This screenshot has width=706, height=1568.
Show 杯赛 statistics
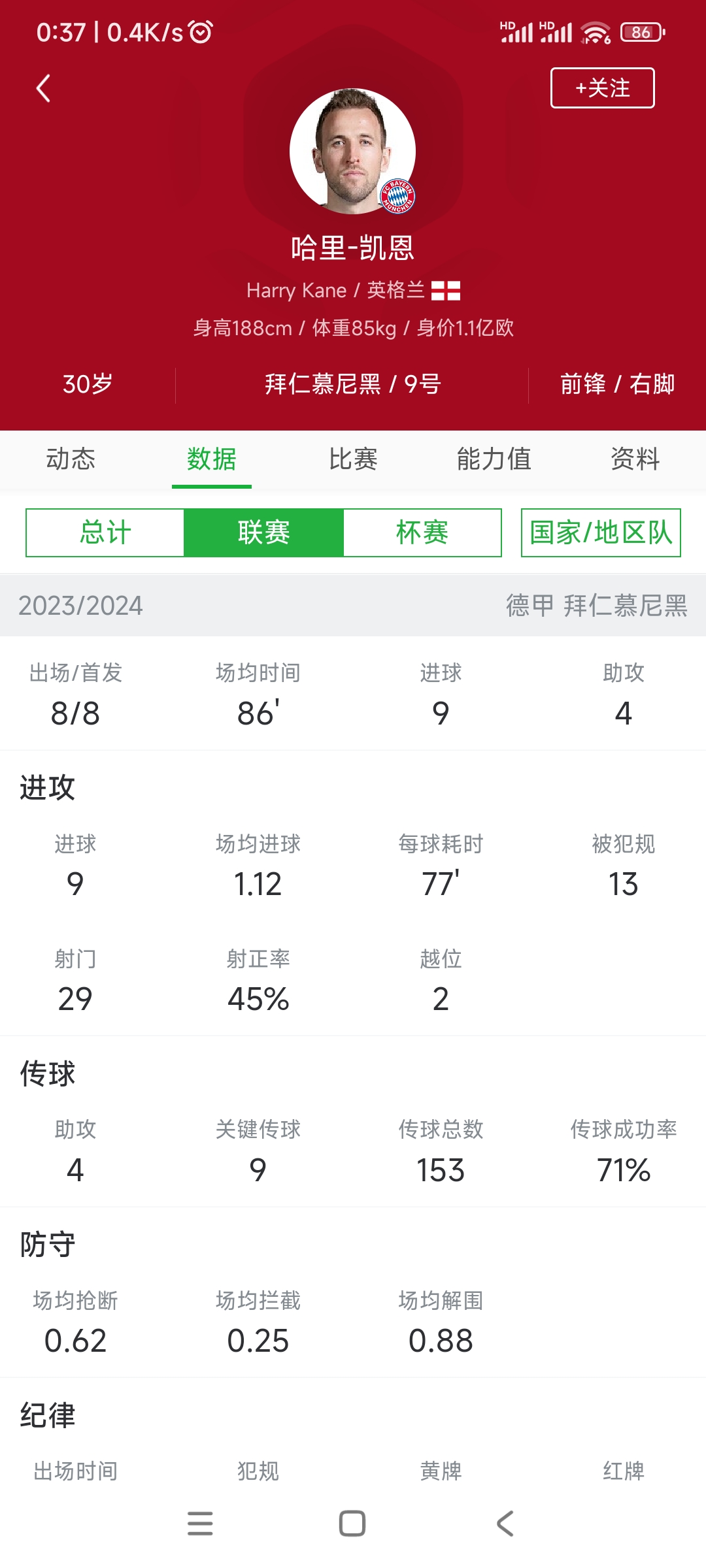click(x=422, y=532)
